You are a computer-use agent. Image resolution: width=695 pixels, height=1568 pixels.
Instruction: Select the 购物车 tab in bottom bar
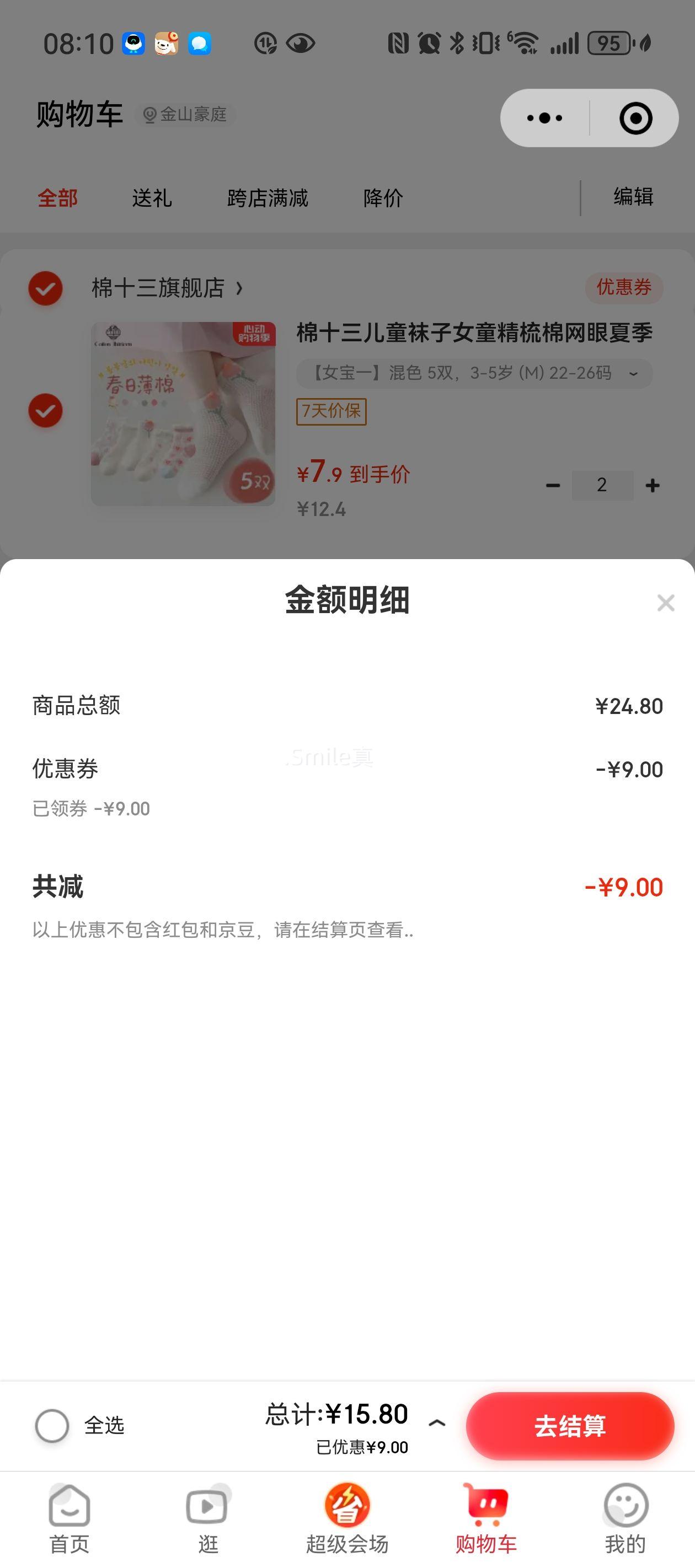[x=486, y=1518]
